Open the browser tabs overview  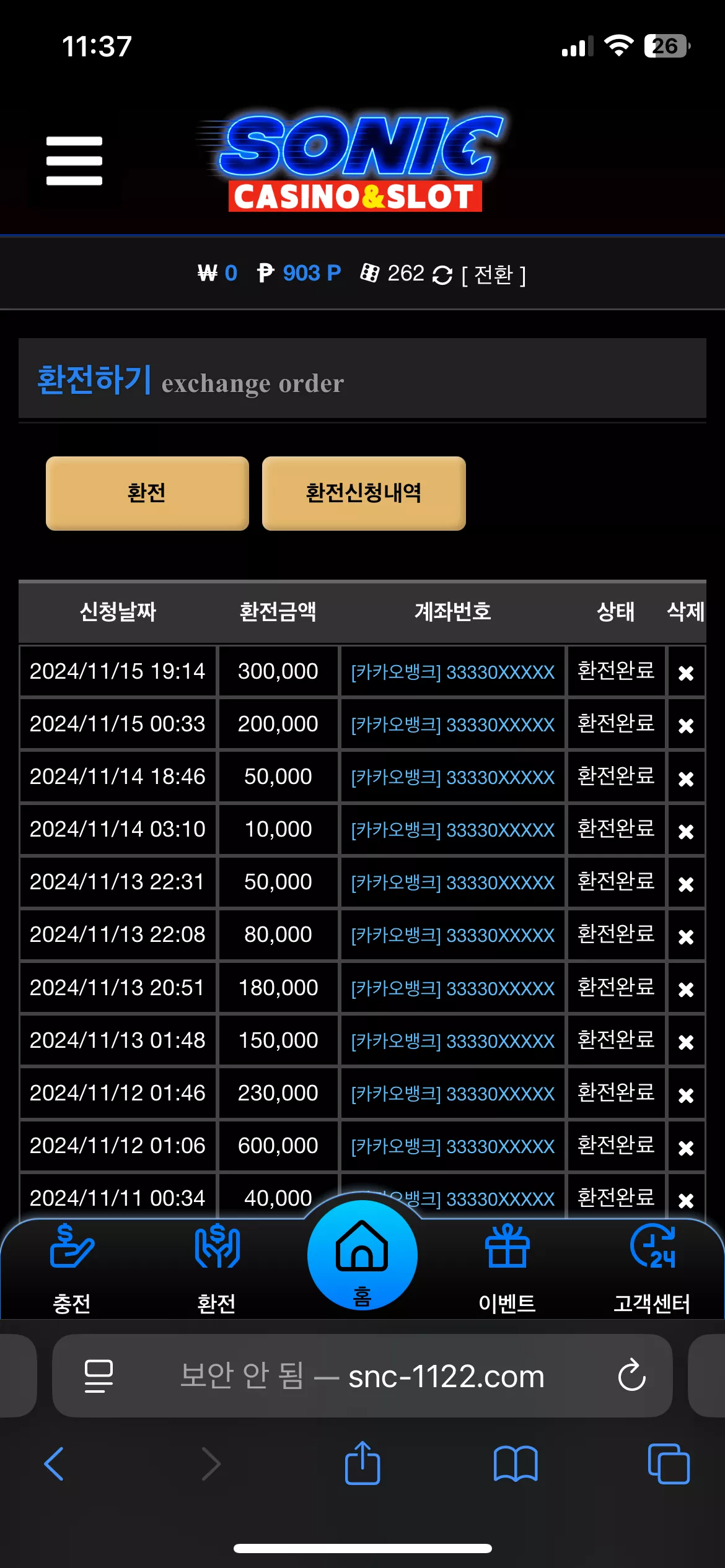tap(669, 1464)
